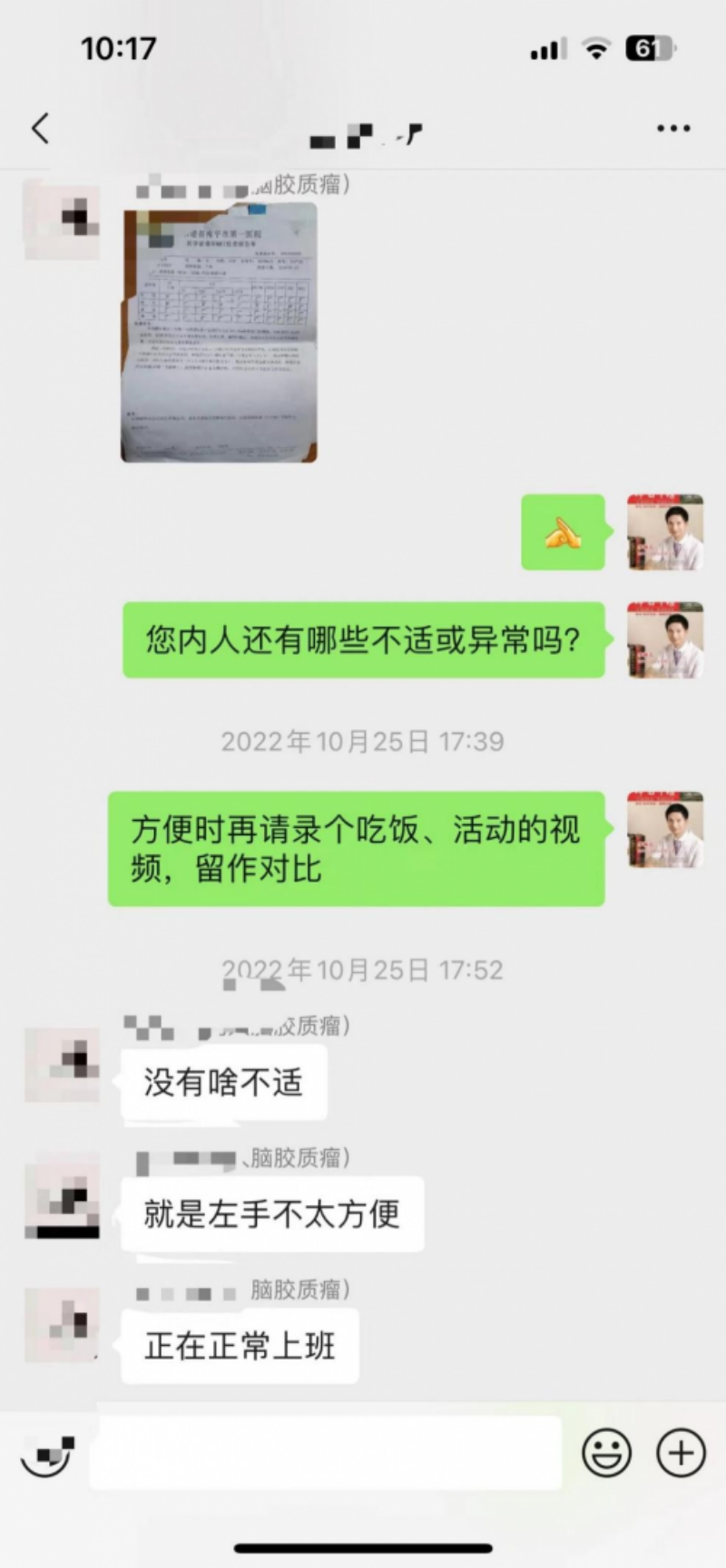Open sender avatar beside 没有啥不适
The height and width of the screenshot is (1568, 726).
tap(62, 1065)
